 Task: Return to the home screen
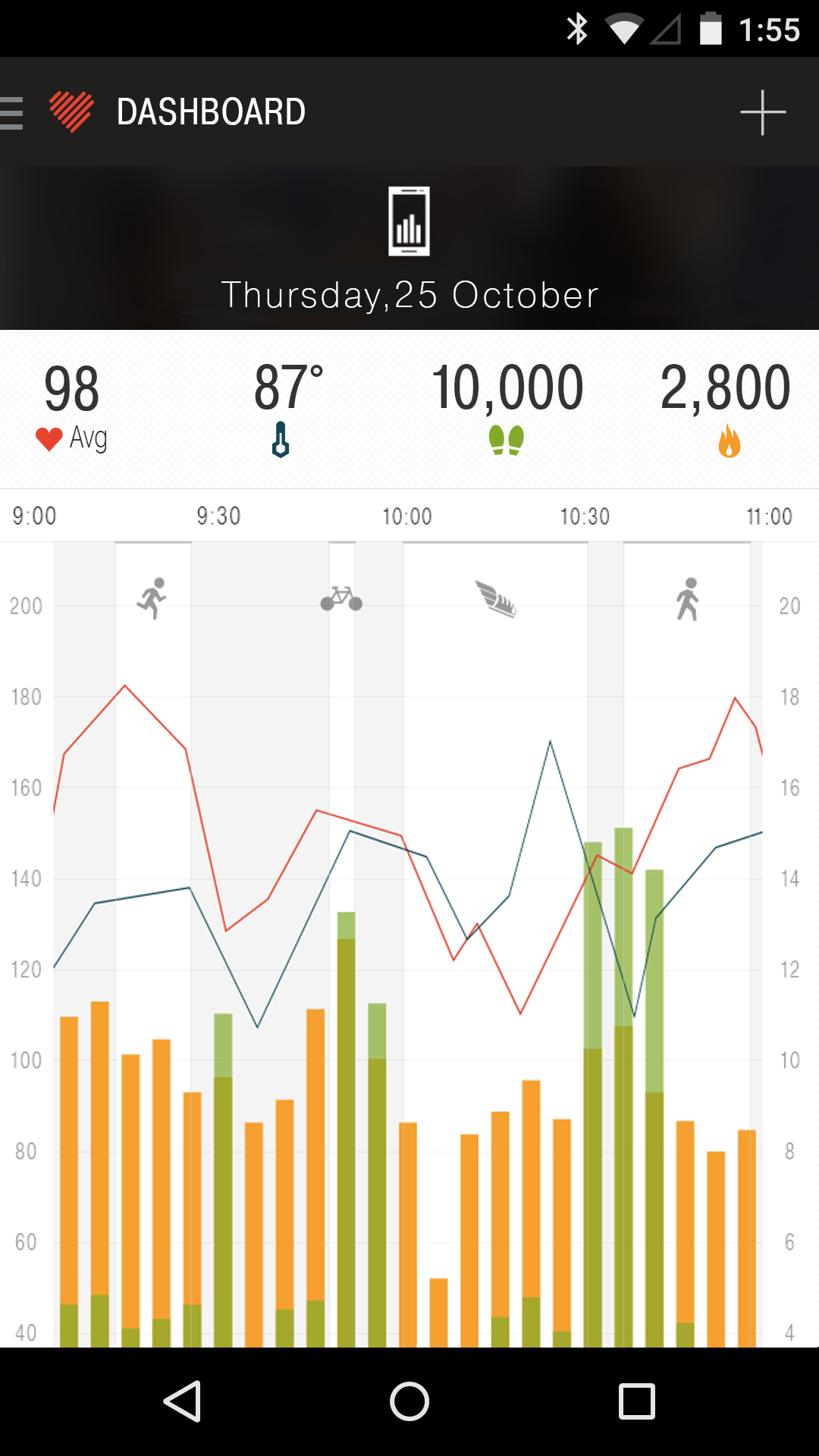pyautogui.click(x=409, y=1401)
